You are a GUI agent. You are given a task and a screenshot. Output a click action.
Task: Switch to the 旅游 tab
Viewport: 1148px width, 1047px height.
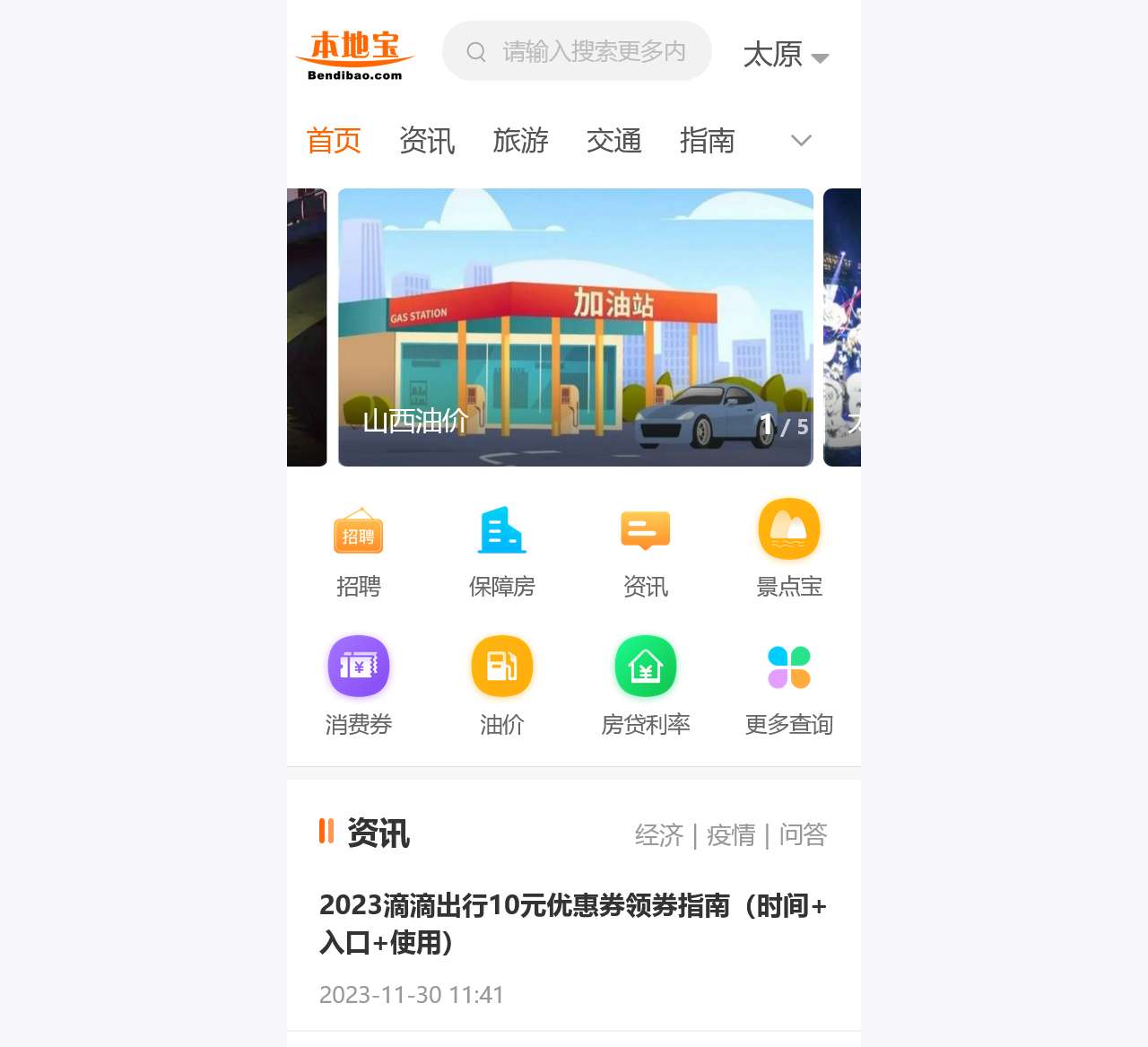tap(520, 141)
